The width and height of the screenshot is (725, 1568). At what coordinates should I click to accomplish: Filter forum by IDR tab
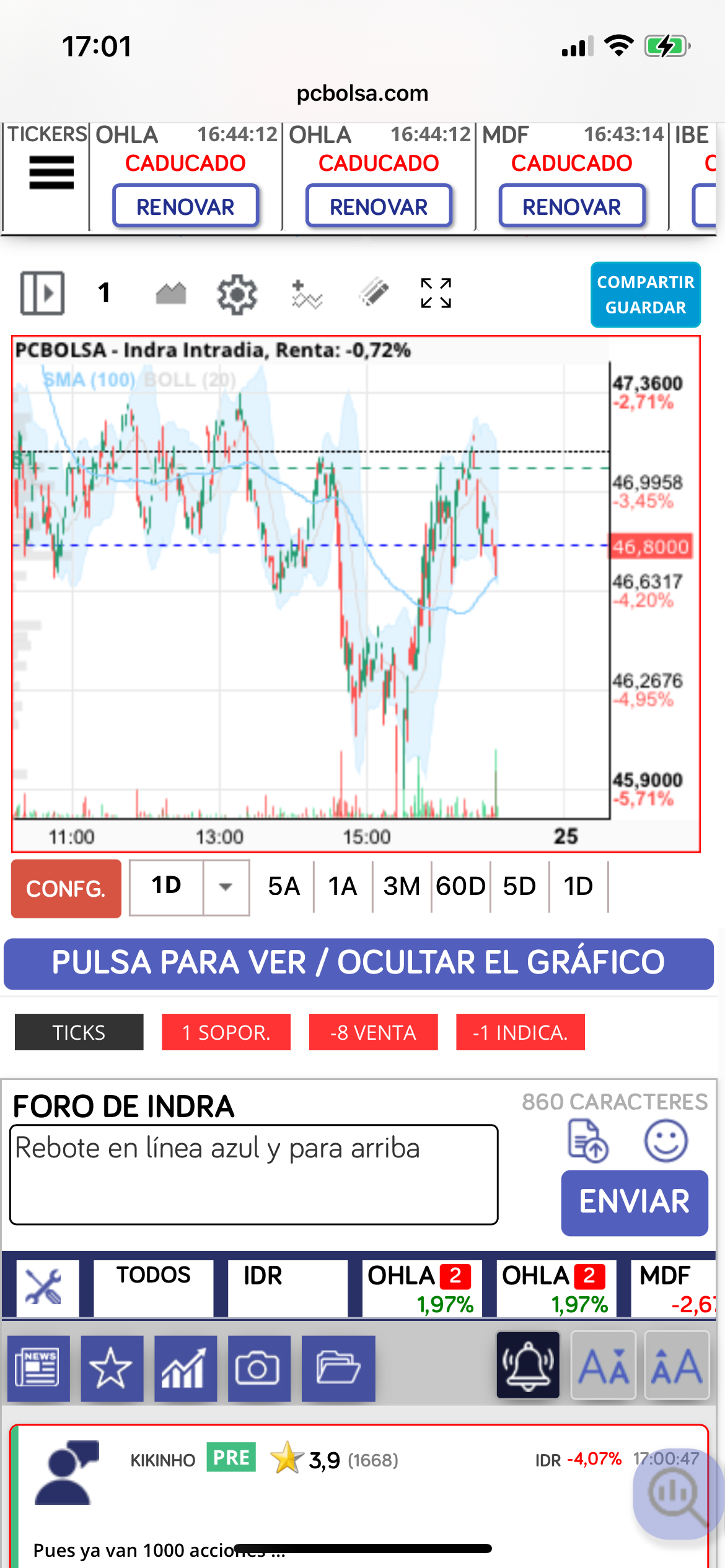287,1287
